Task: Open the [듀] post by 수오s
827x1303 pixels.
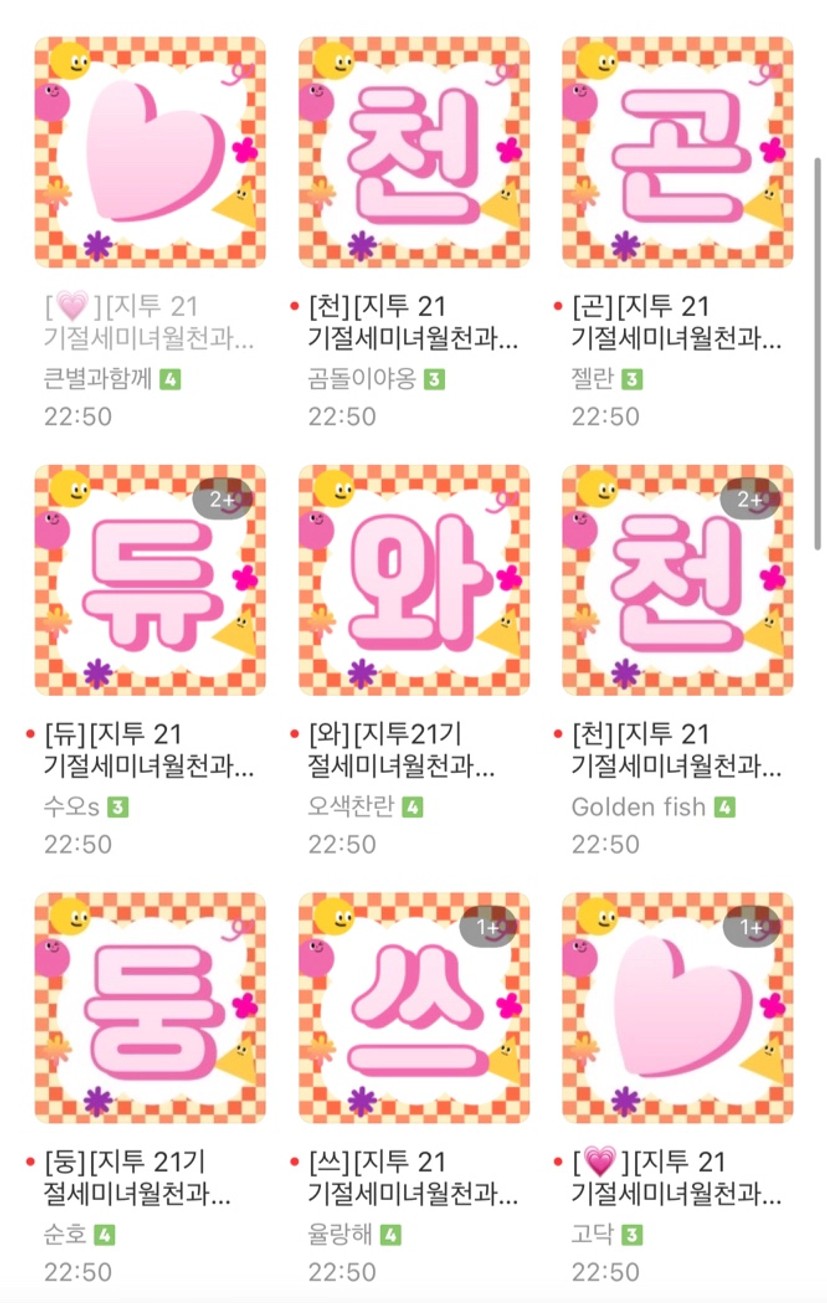Action: 150,580
